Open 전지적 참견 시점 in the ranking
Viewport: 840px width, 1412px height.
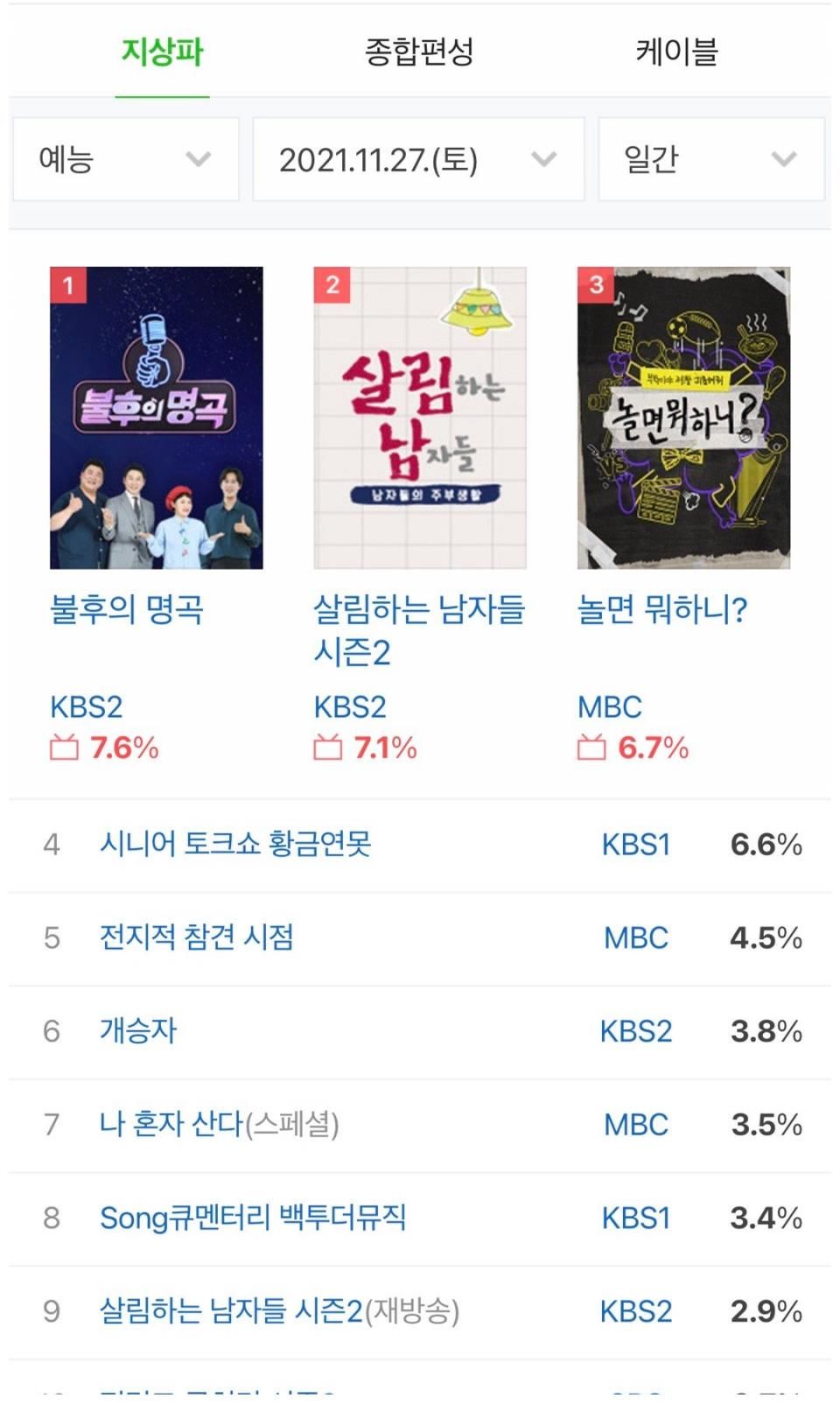197,938
